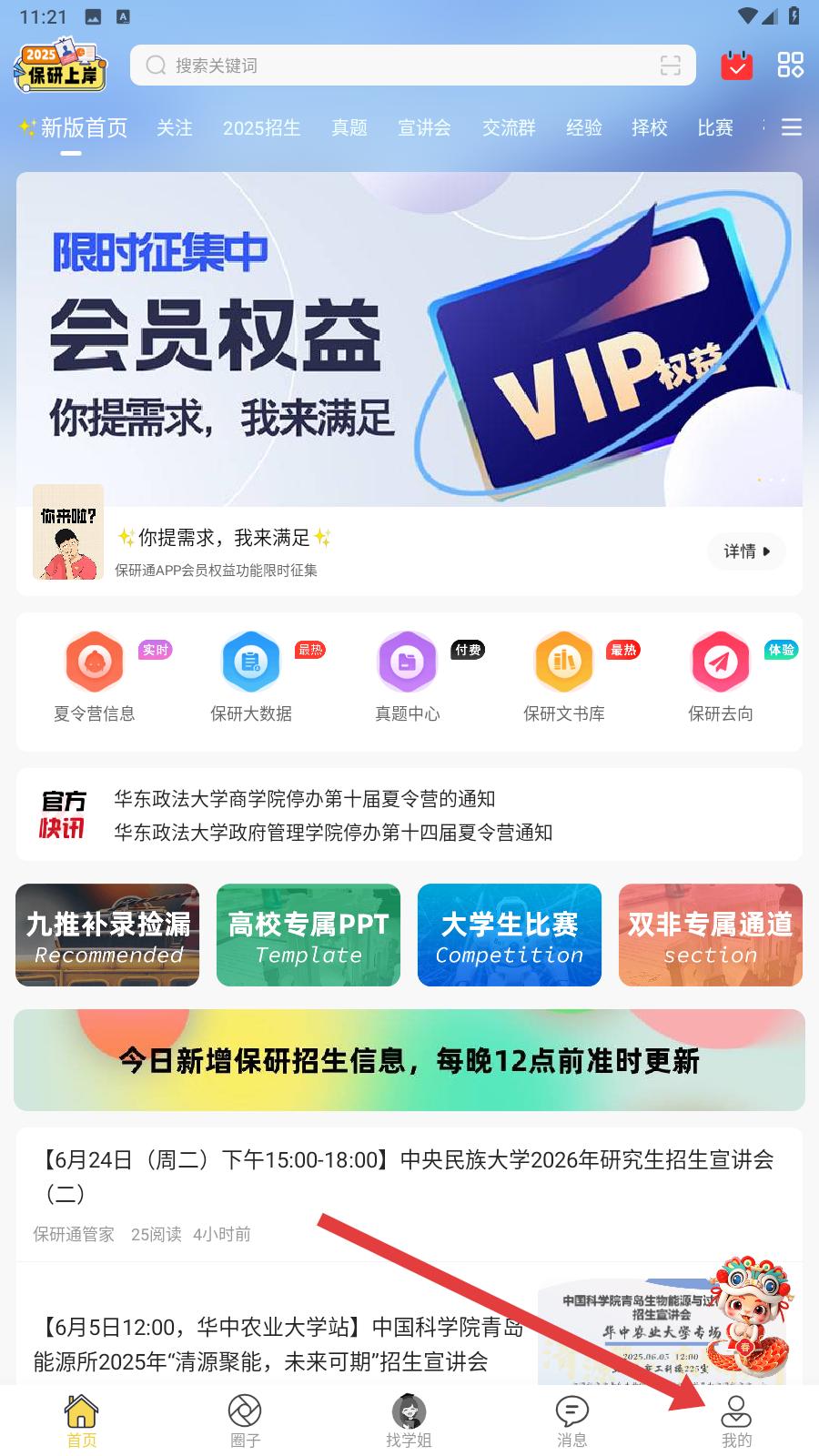Screen dimensions: 819x1456
Task: Open the 宣讲会 tab
Action: tap(424, 128)
